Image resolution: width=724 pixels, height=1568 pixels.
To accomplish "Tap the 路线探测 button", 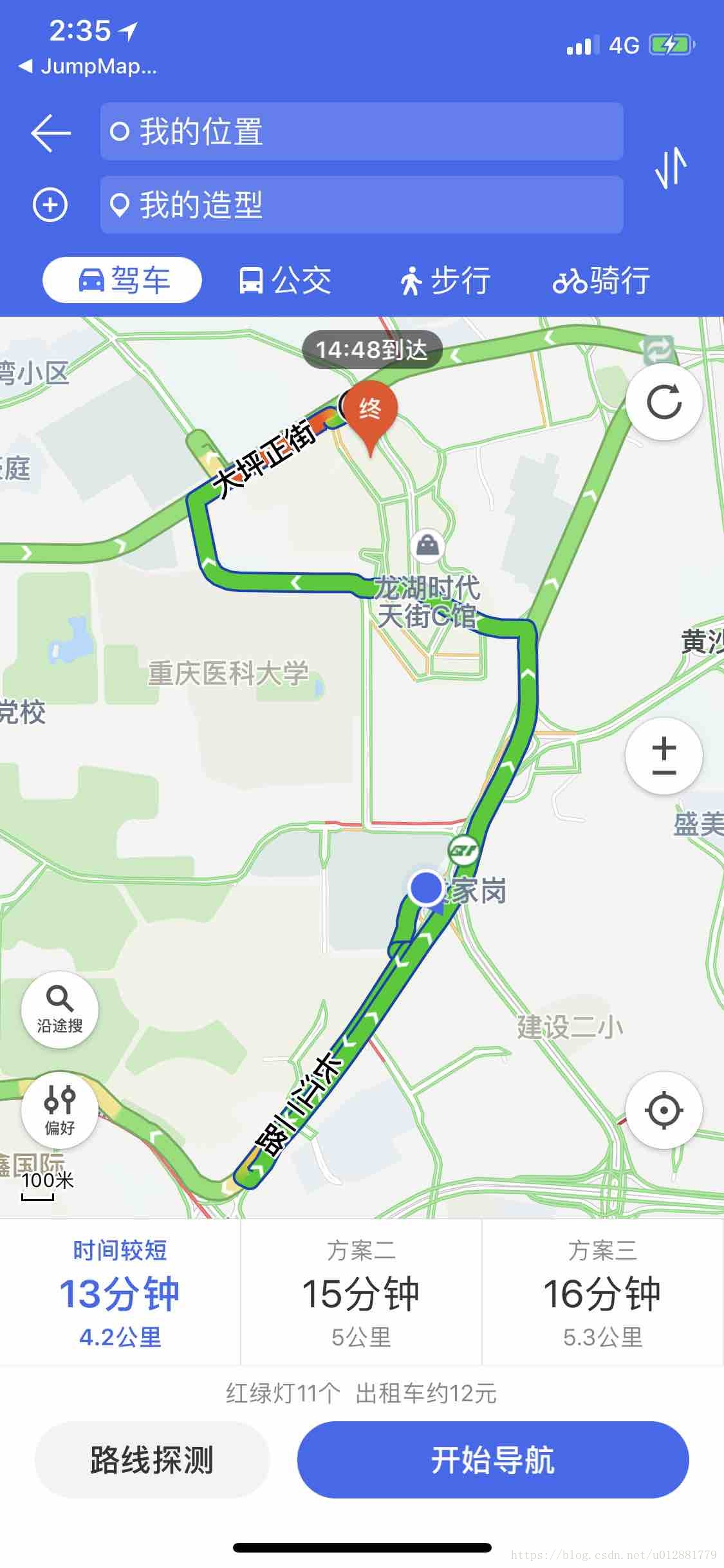I will 152,1460.
